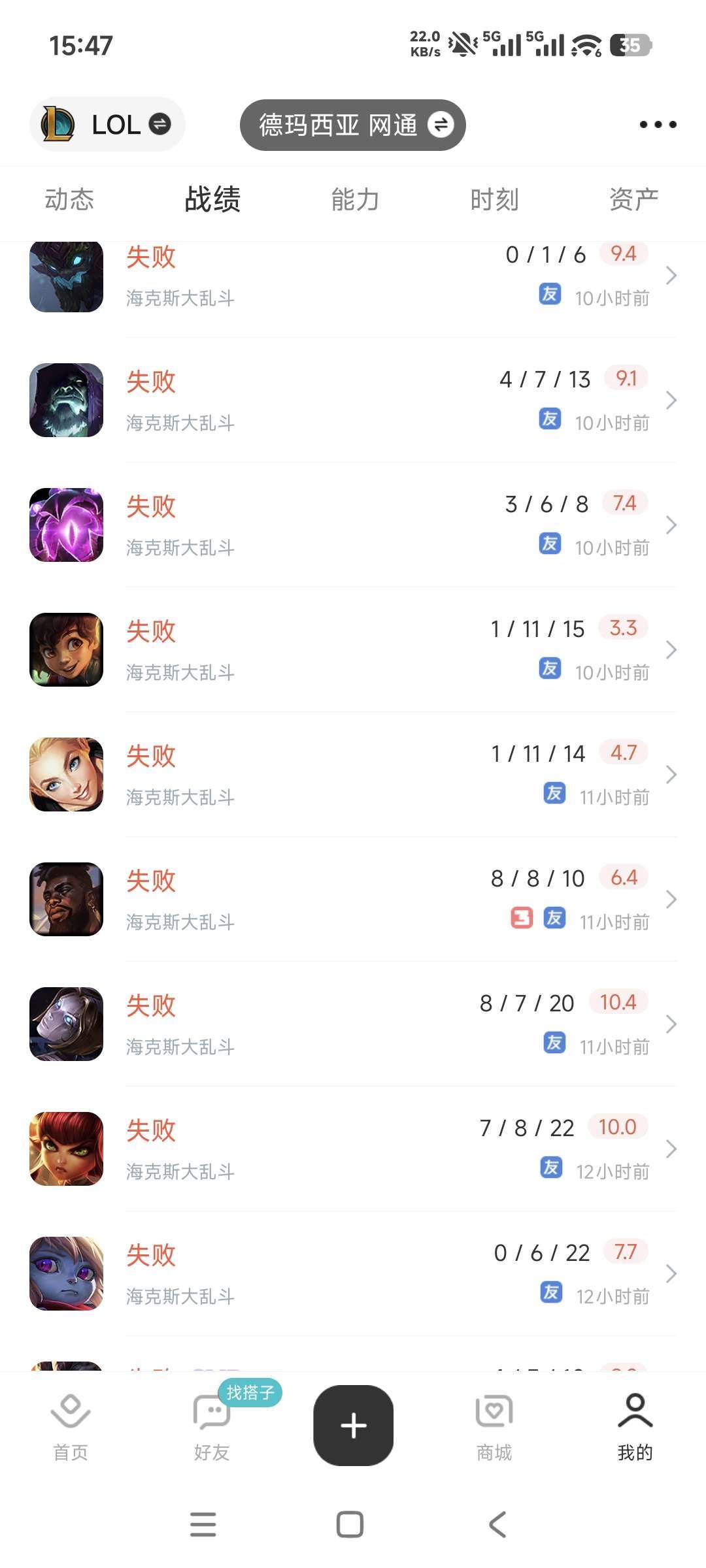Open the 商城 shop tab

(494, 1427)
